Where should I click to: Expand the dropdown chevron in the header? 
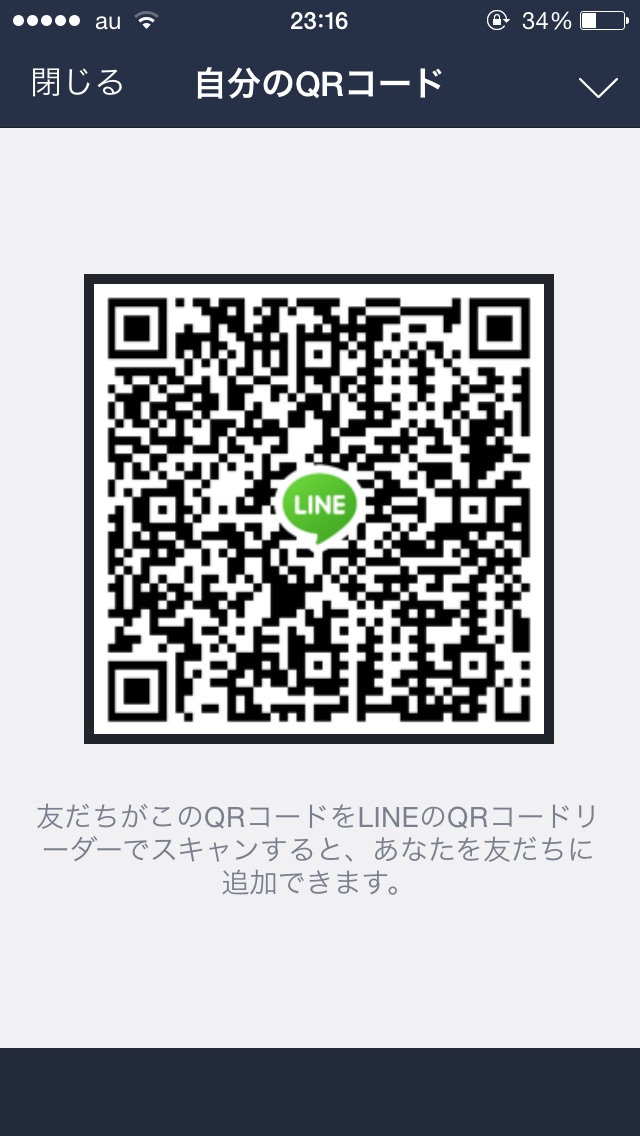(598, 88)
